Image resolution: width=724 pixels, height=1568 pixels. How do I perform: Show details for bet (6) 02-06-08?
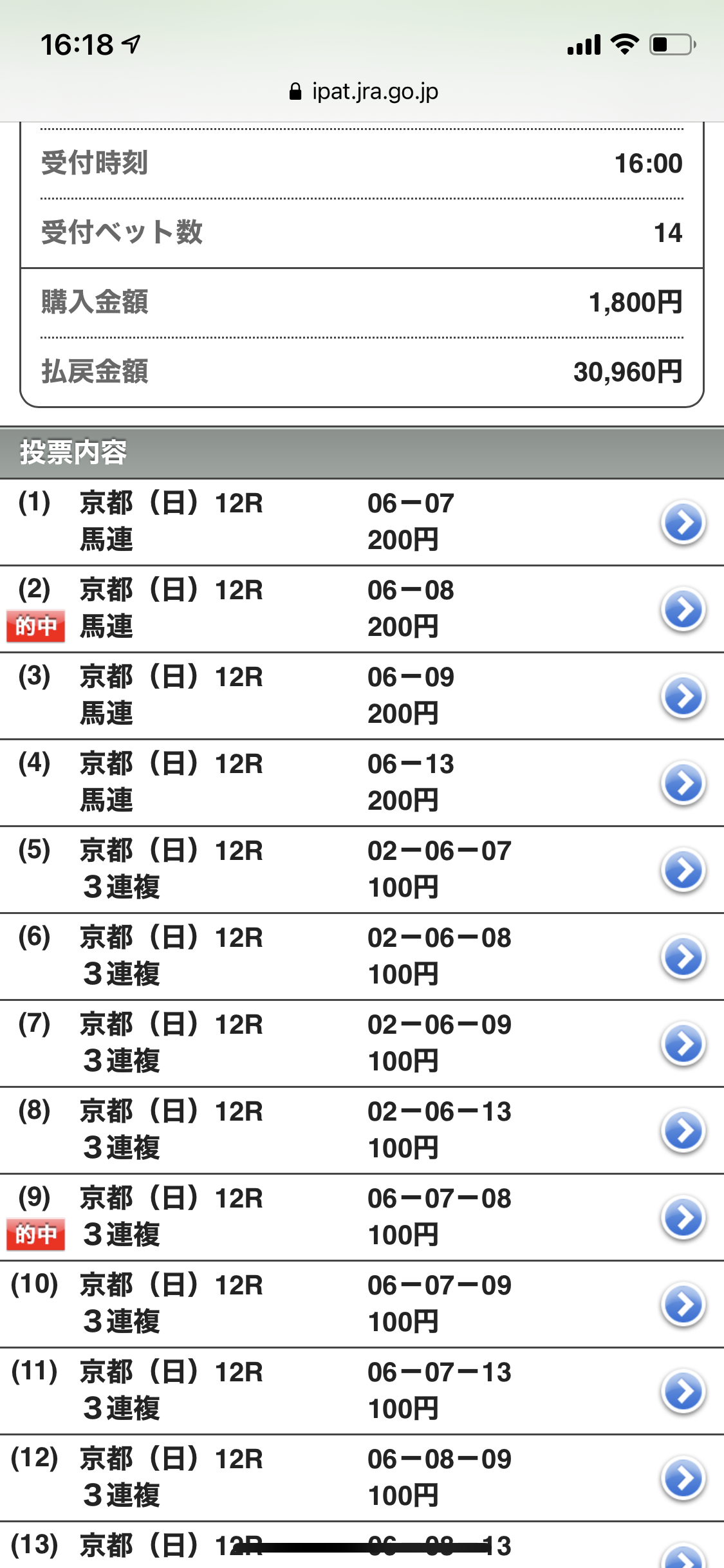point(683,957)
